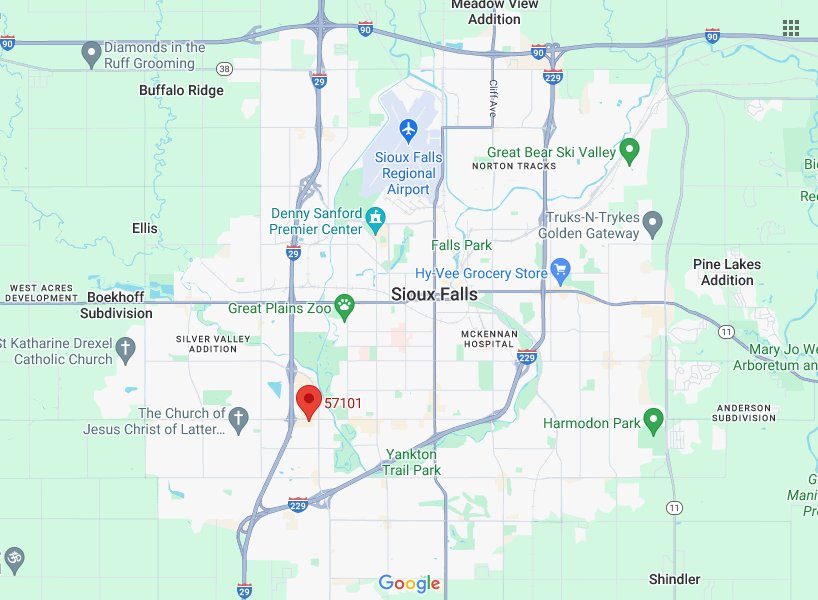The image size is (818, 600).
Task: Open Harmodon Park marker
Action: pos(654,420)
